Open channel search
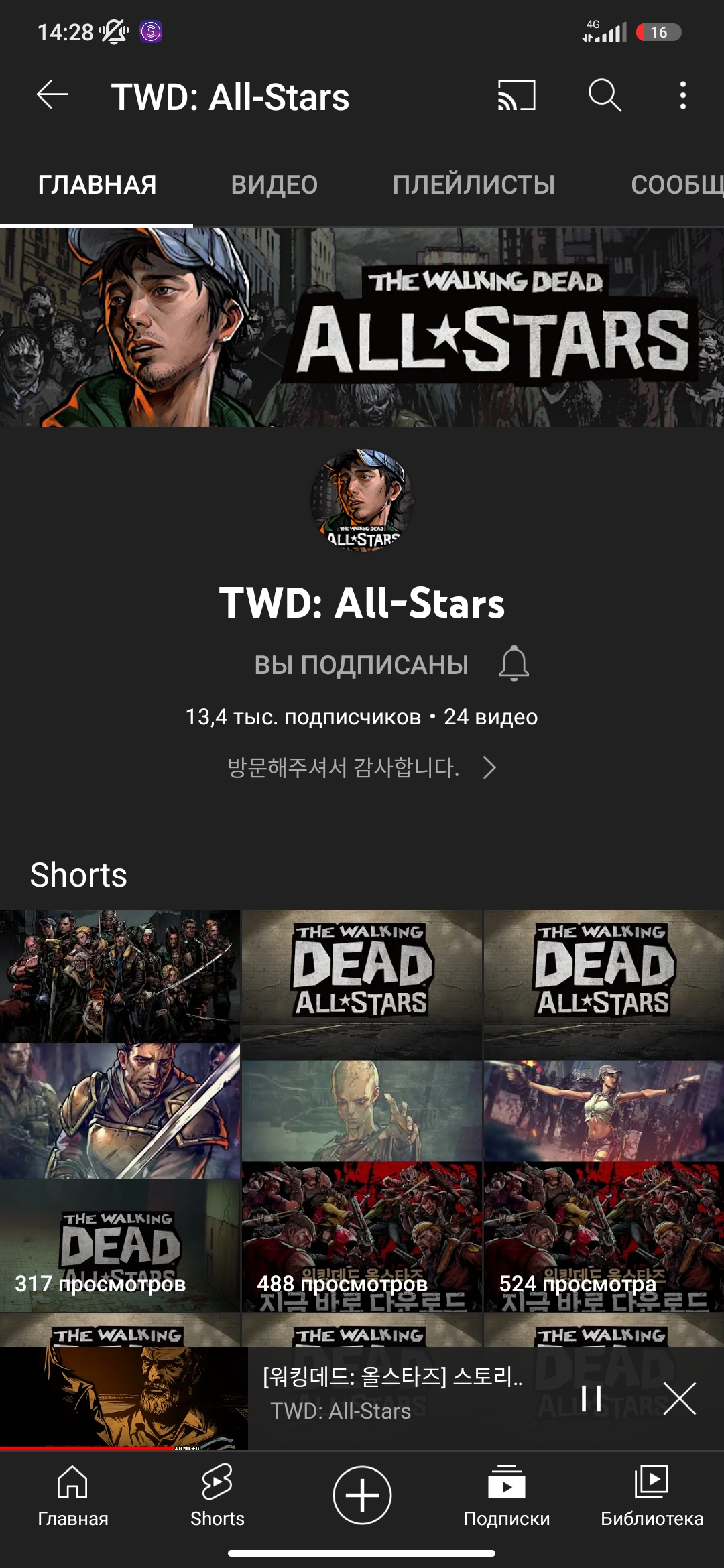Viewport: 724px width, 1568px height. [x=605, y=95]
